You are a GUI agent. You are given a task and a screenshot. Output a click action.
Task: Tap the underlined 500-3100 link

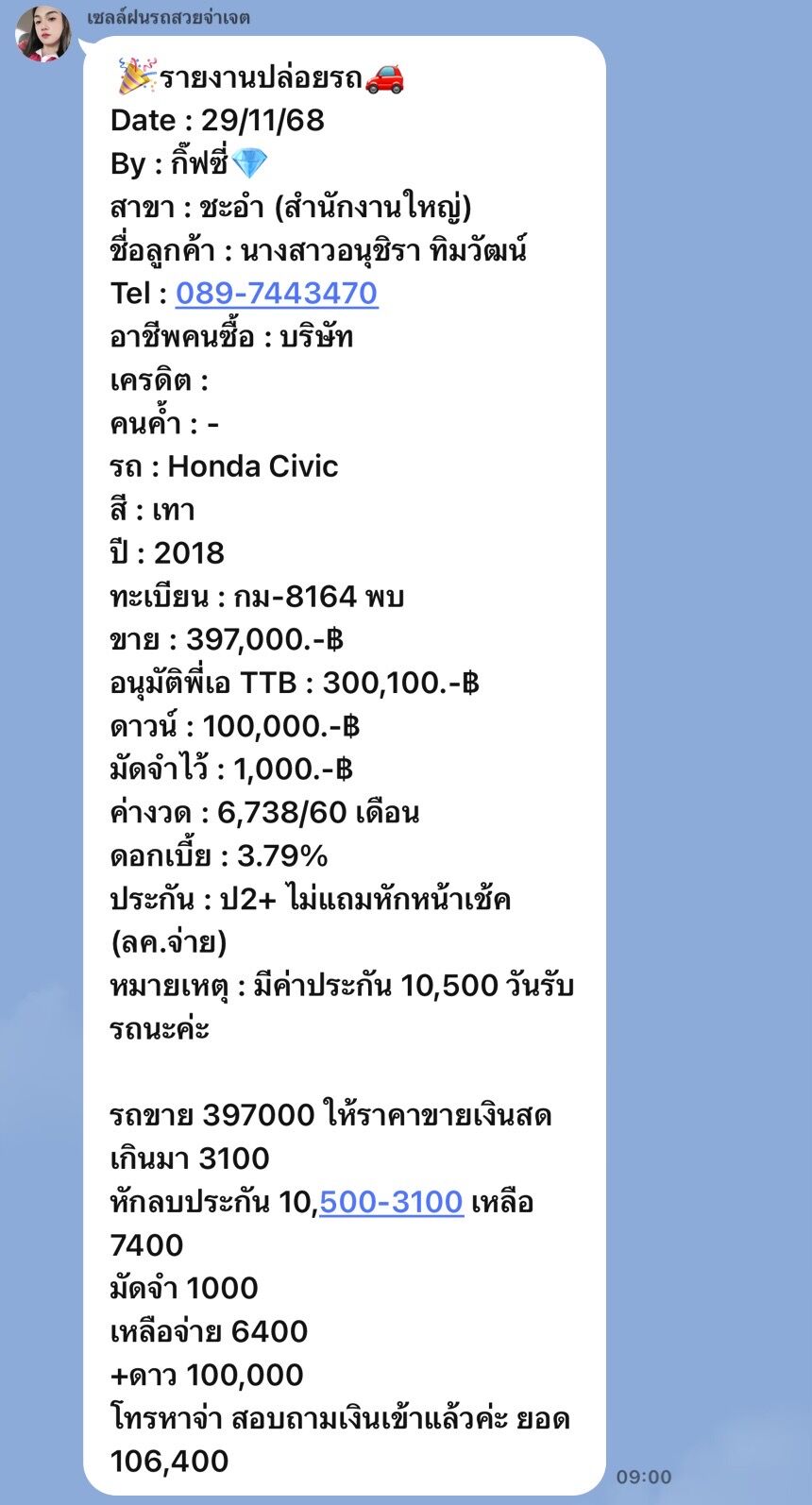(391, 1202)
